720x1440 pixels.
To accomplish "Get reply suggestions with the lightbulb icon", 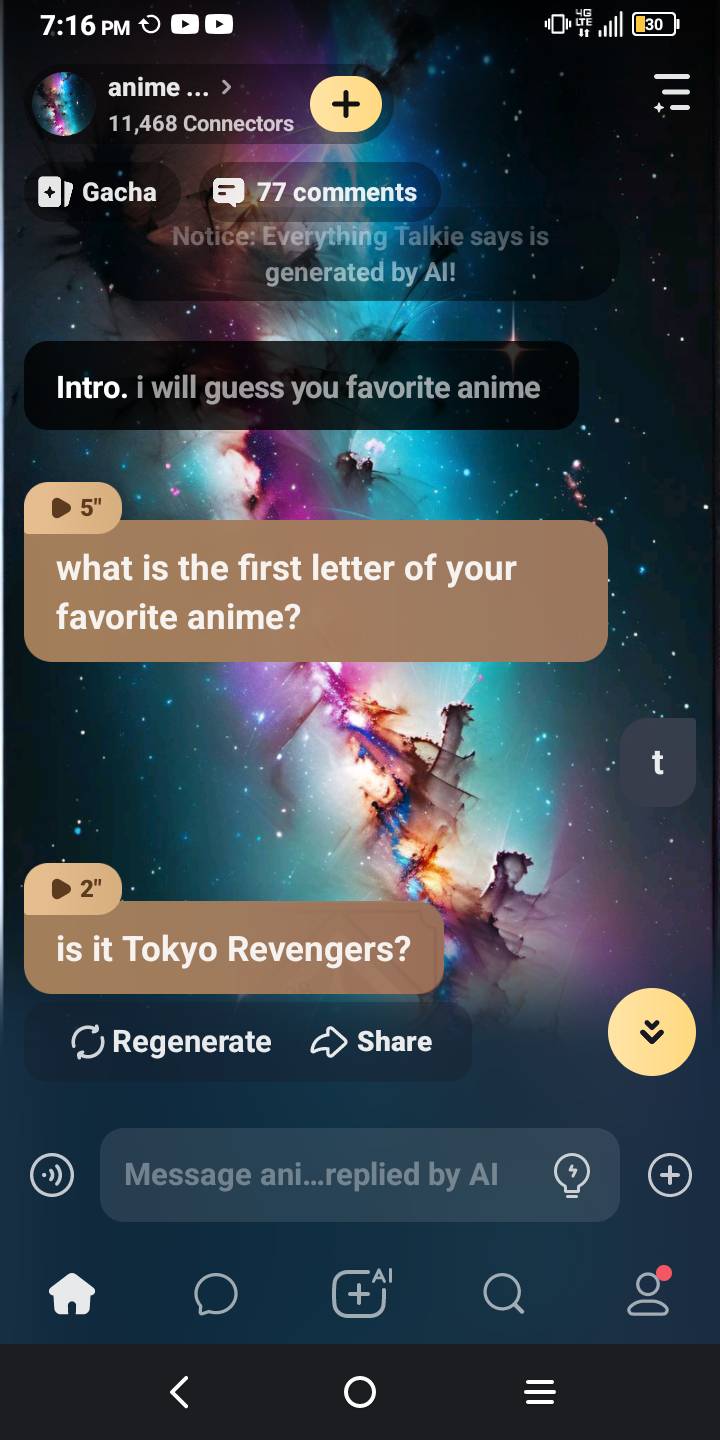I will [x=572, y=1175].
